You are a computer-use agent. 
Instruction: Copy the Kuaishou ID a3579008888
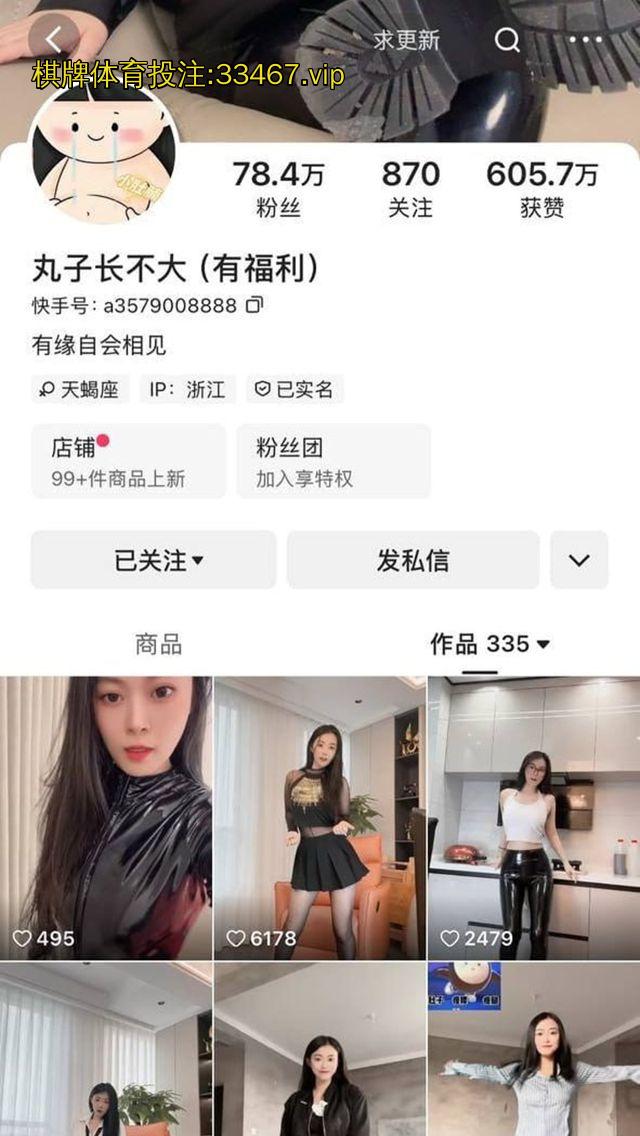[x=255, y=305]
